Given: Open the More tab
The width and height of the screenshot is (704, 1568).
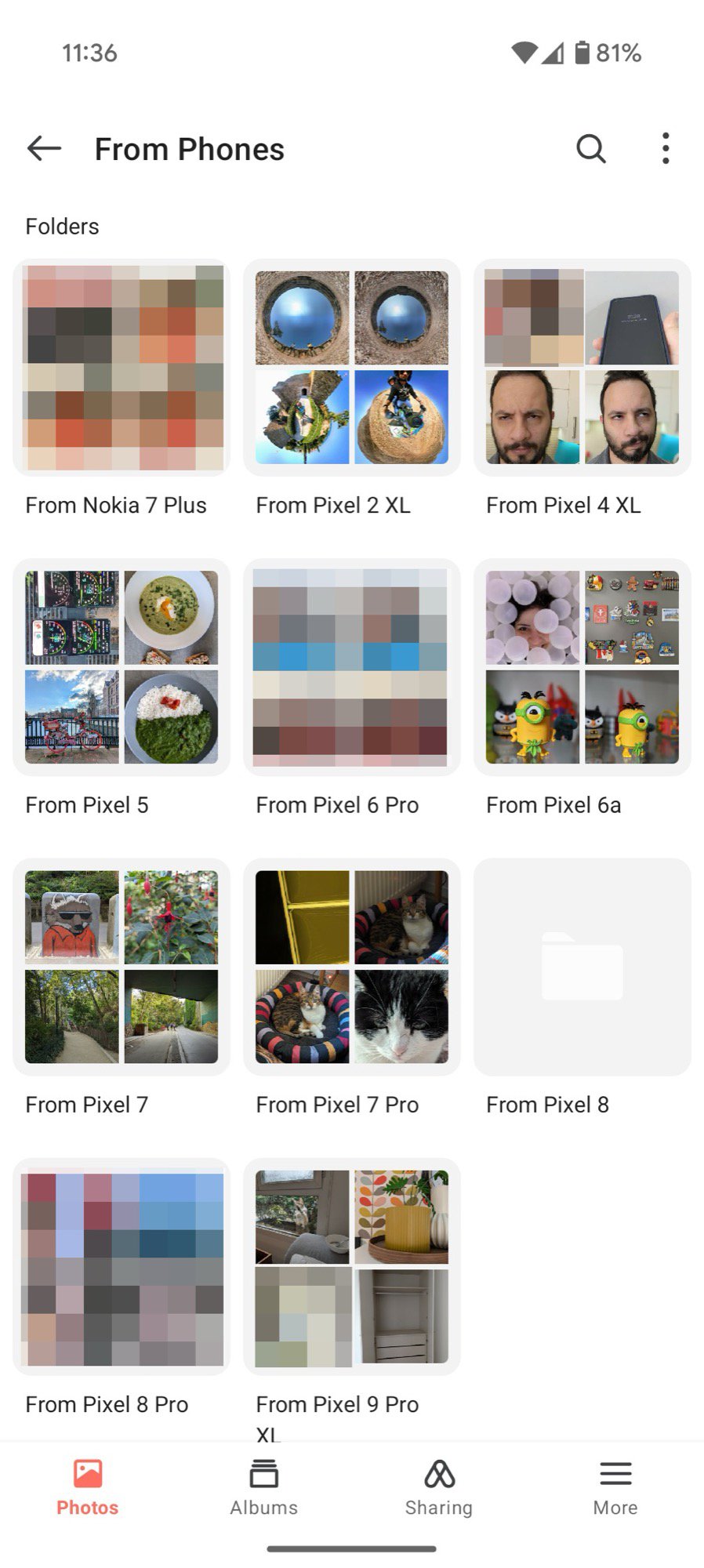Looking at the screenshot, I should tap(615, 1487).
